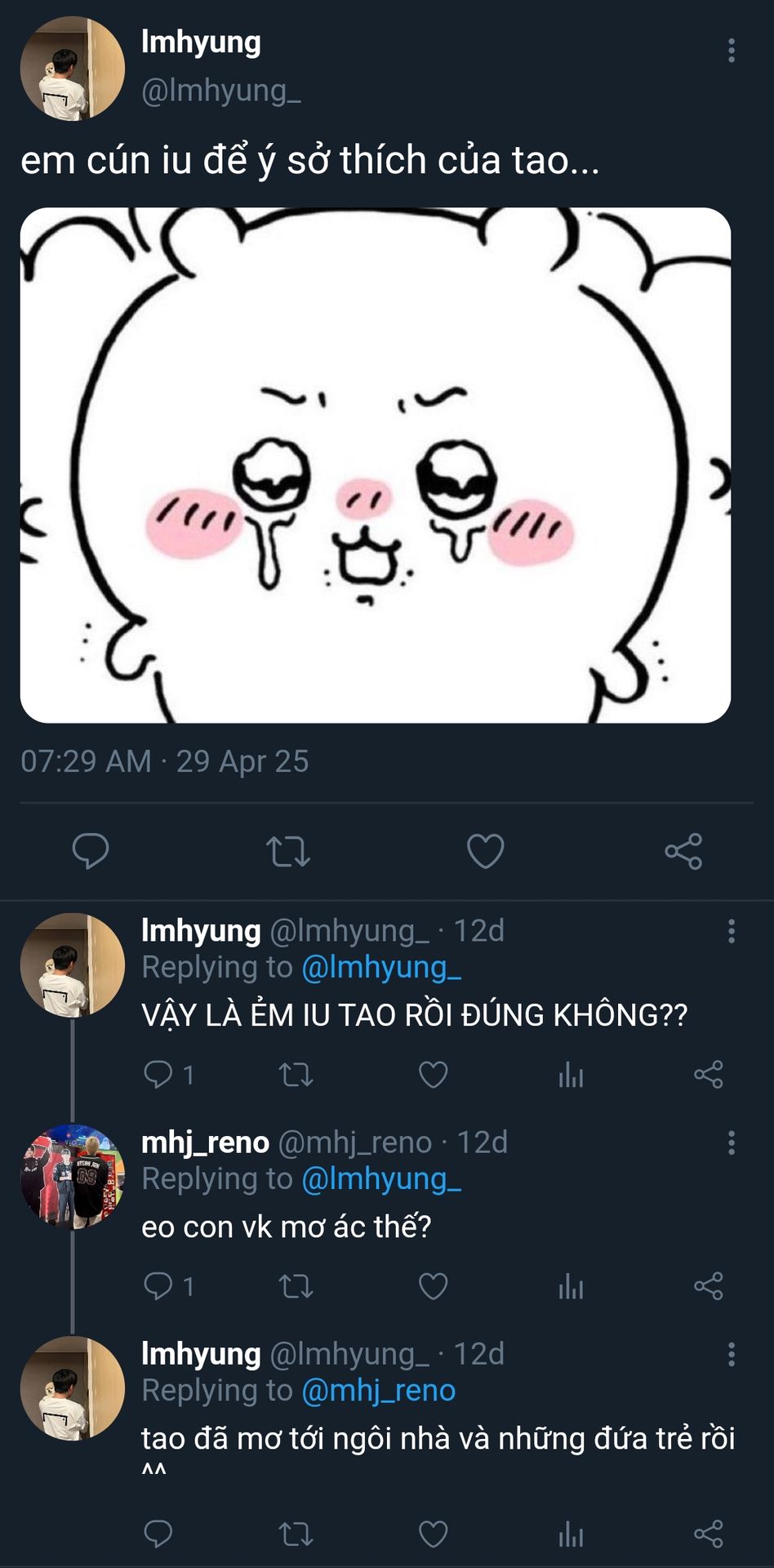
Task: Open lmhyung's profile picture on the main tweet
Action: 73,69
